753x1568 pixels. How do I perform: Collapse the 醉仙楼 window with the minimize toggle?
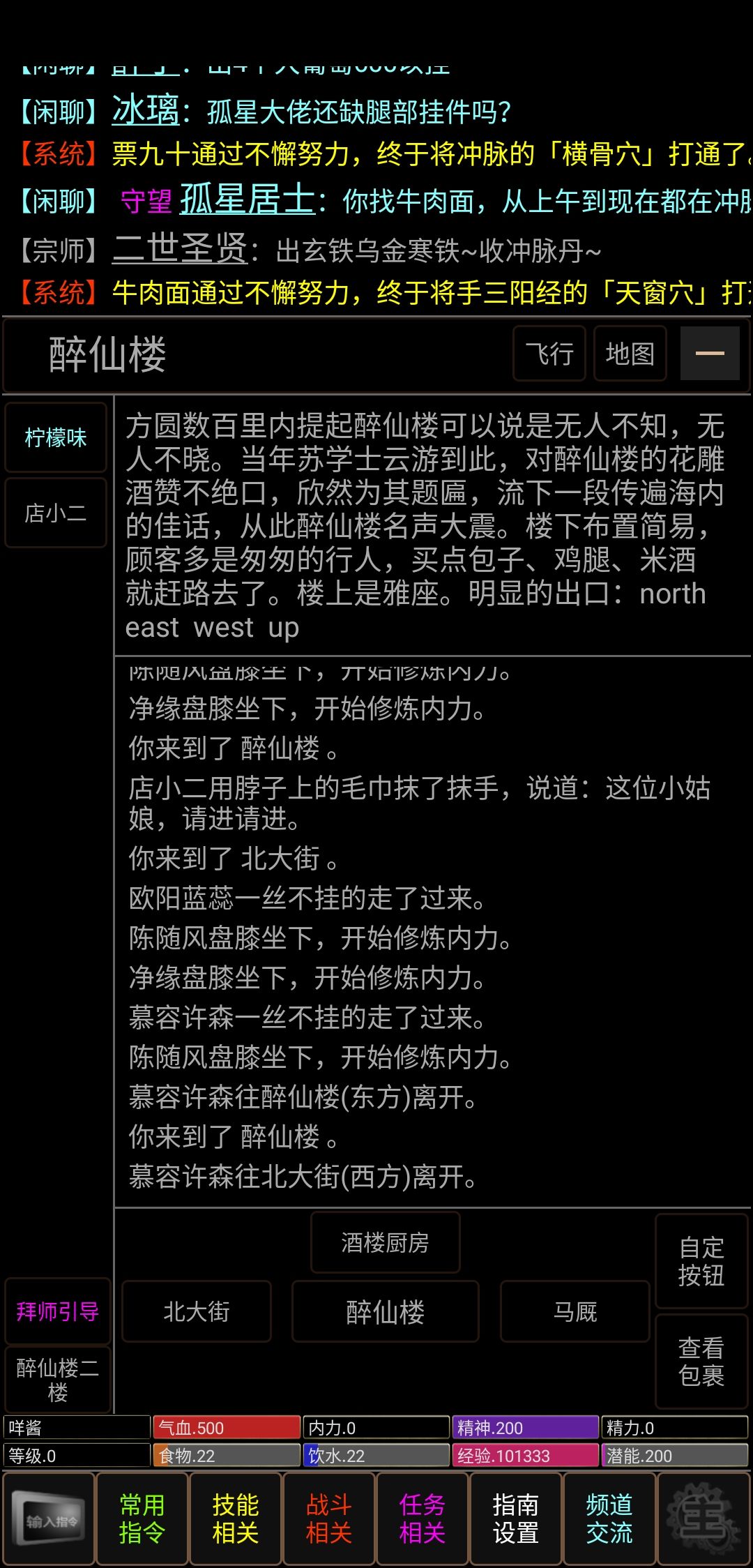(710, 354)
